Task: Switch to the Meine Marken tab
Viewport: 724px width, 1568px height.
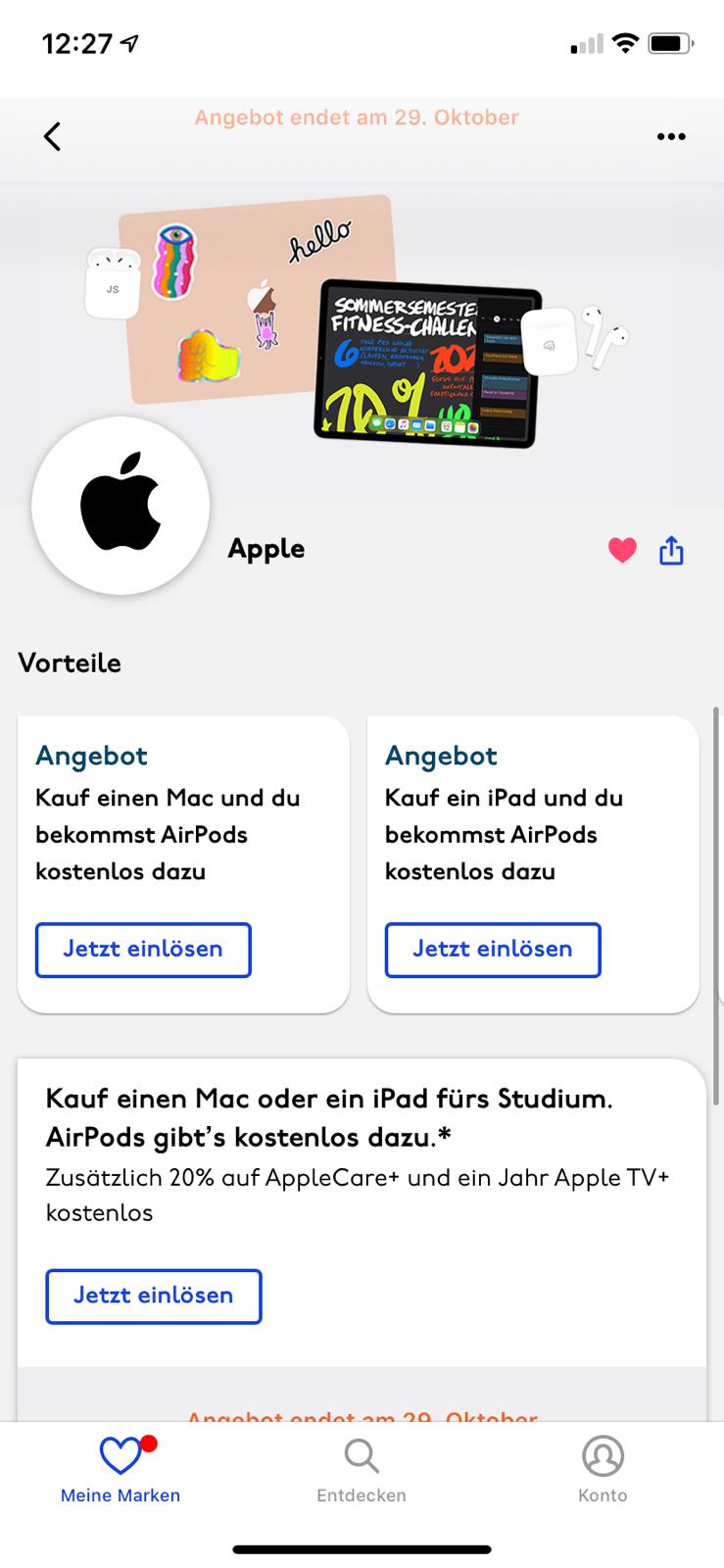Action: coord(121,1470)
